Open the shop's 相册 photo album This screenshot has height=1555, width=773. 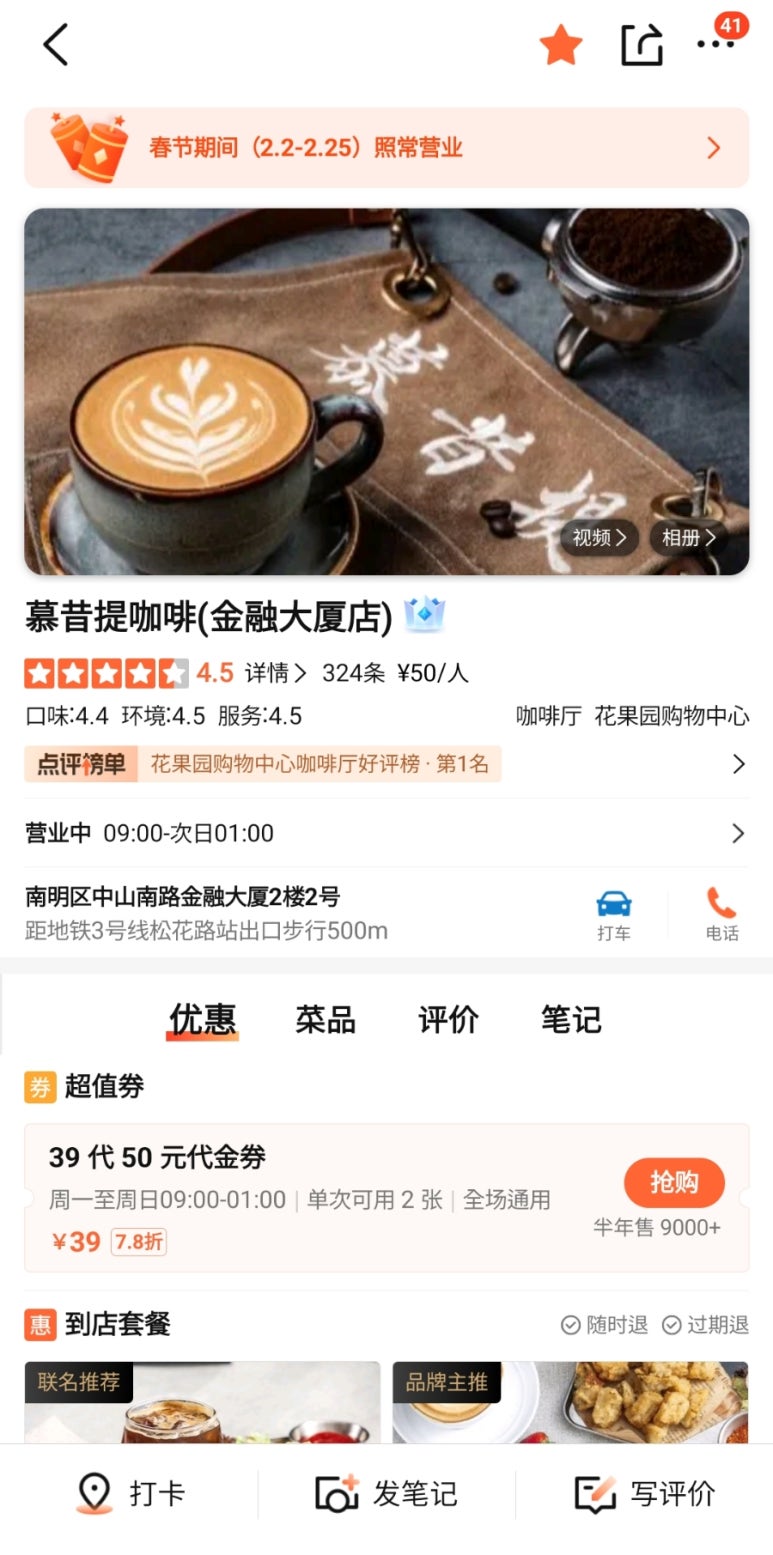688,538
